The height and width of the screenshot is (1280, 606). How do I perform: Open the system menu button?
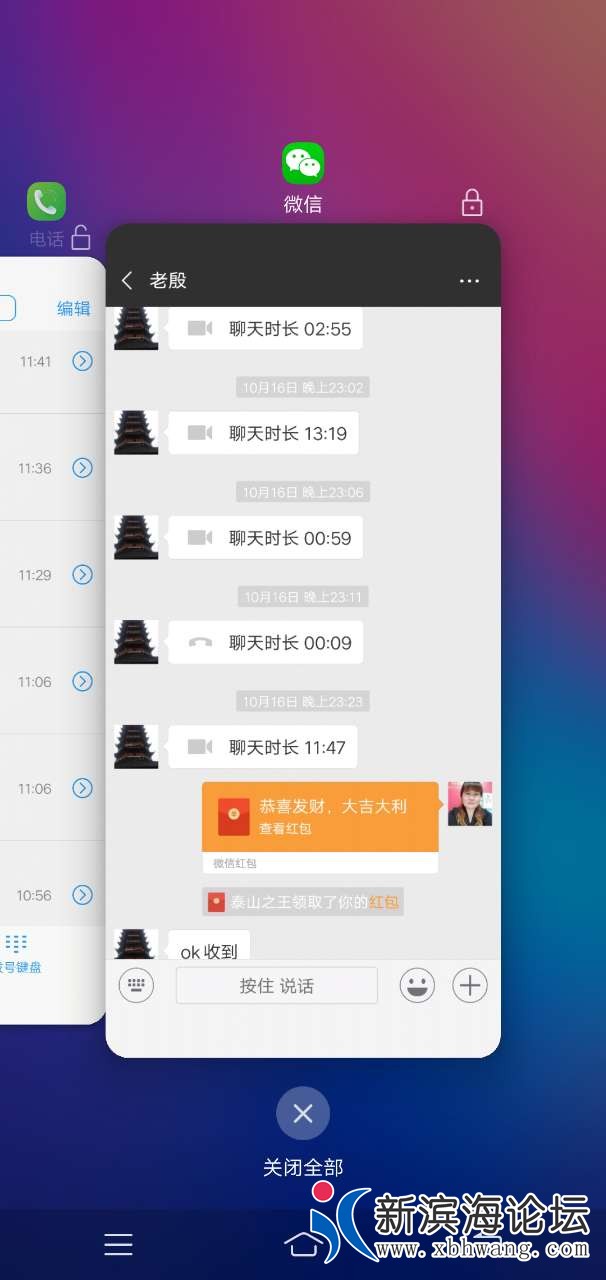pyautogui.click(x=118, y=1244)
